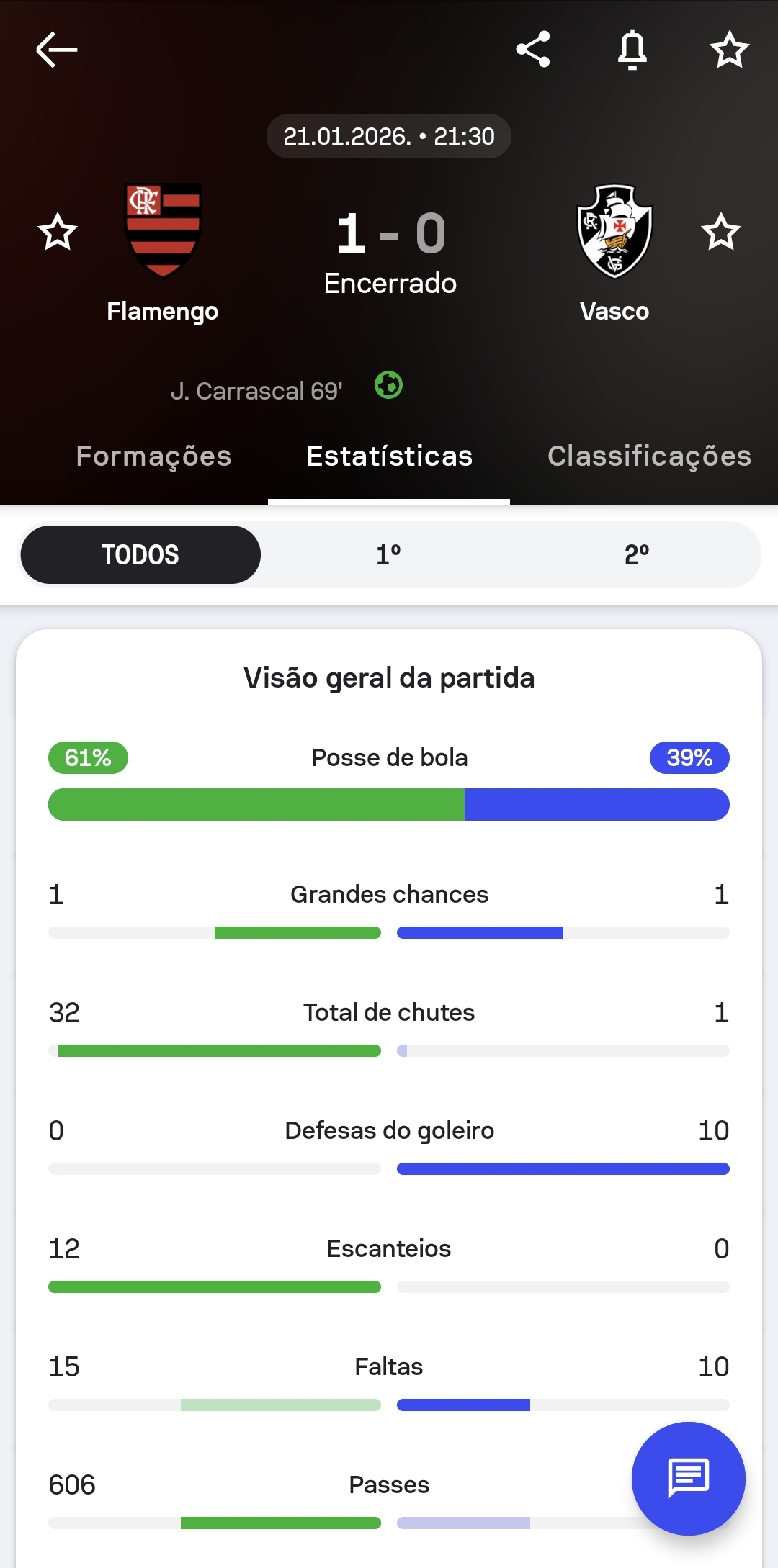The height and width of the screenshot is (1568, 778).
Task: Open match notifications bell
Action: 632,50
